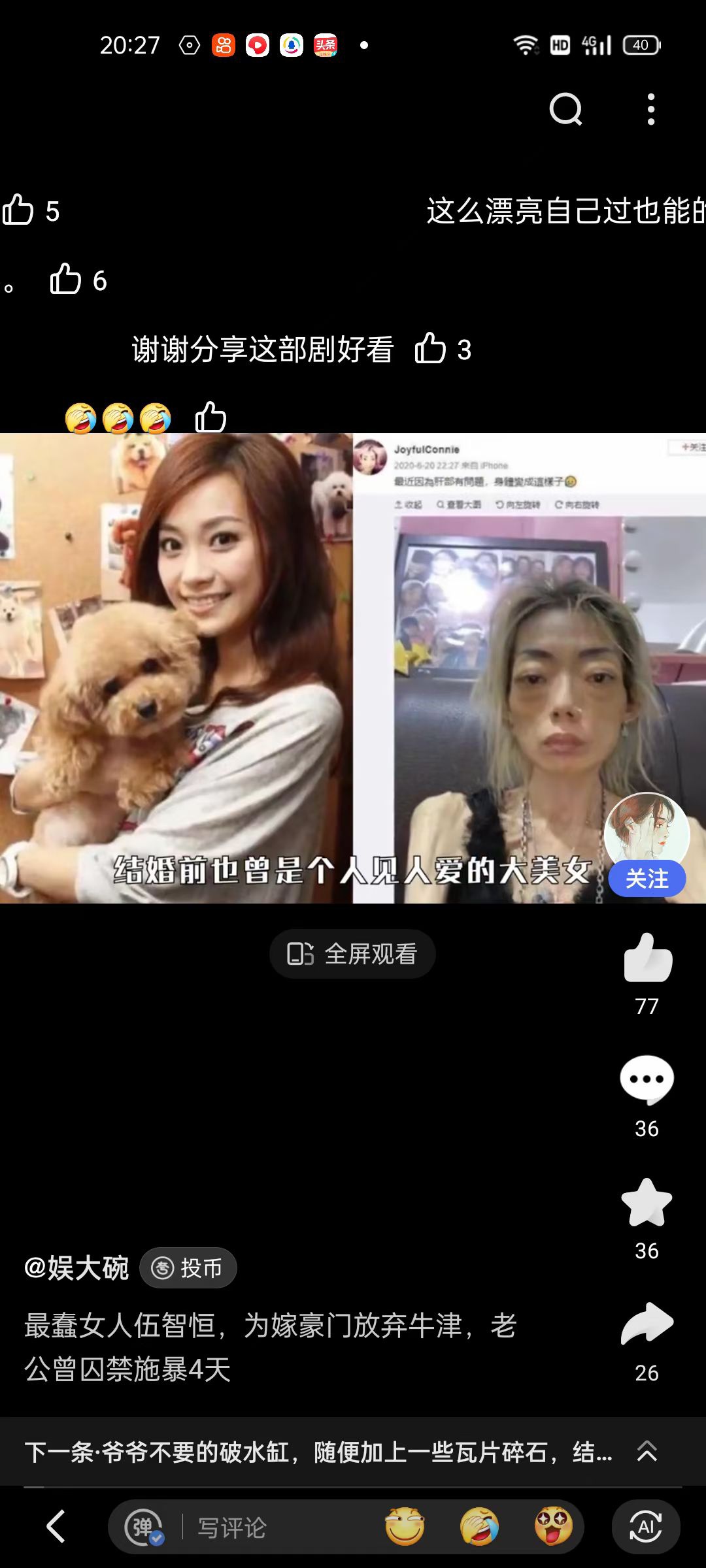Expand the next video 下一条 bar

pos(647,1452)
